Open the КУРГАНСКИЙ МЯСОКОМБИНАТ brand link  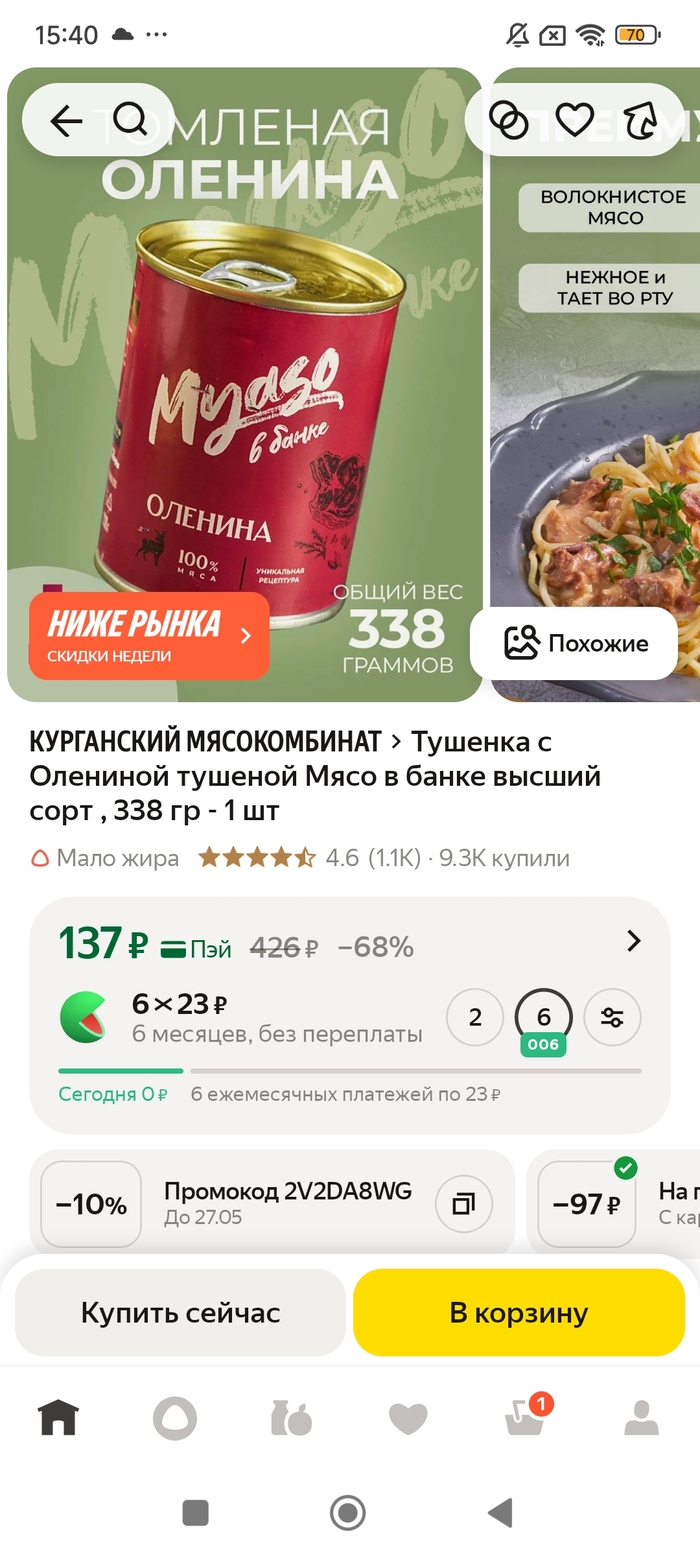click(x=205, y=742)
